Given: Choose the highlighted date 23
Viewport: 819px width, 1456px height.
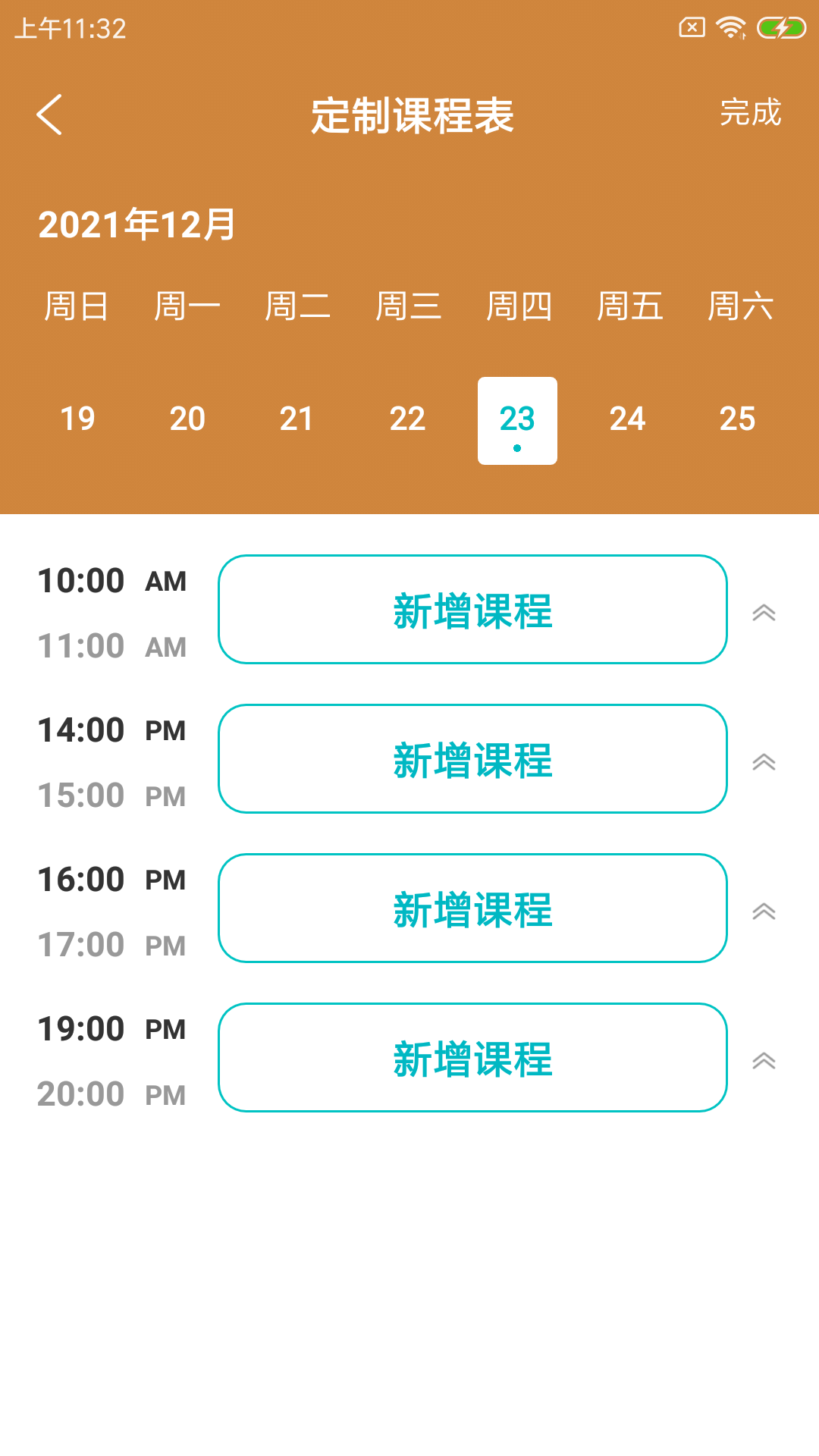Looking at the screenshot, I should [x=517, y=421].
